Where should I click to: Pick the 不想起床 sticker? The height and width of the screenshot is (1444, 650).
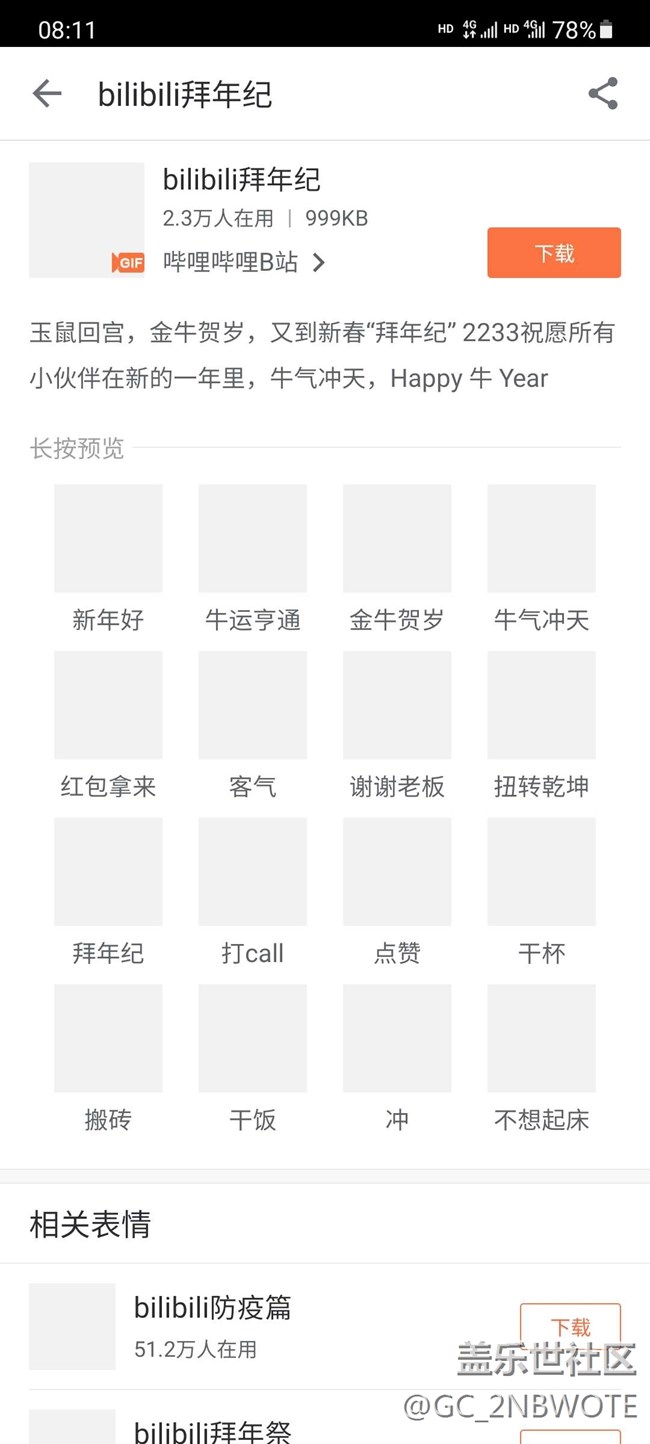coord(541,1038)
